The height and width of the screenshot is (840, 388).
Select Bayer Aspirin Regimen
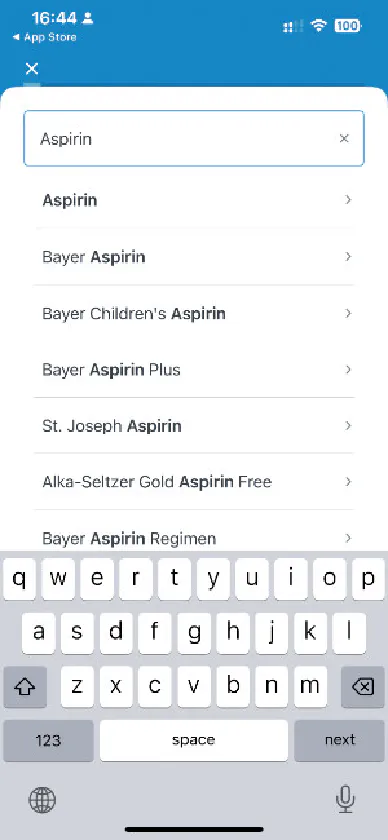pyautogui.click(x=194, y=537)
